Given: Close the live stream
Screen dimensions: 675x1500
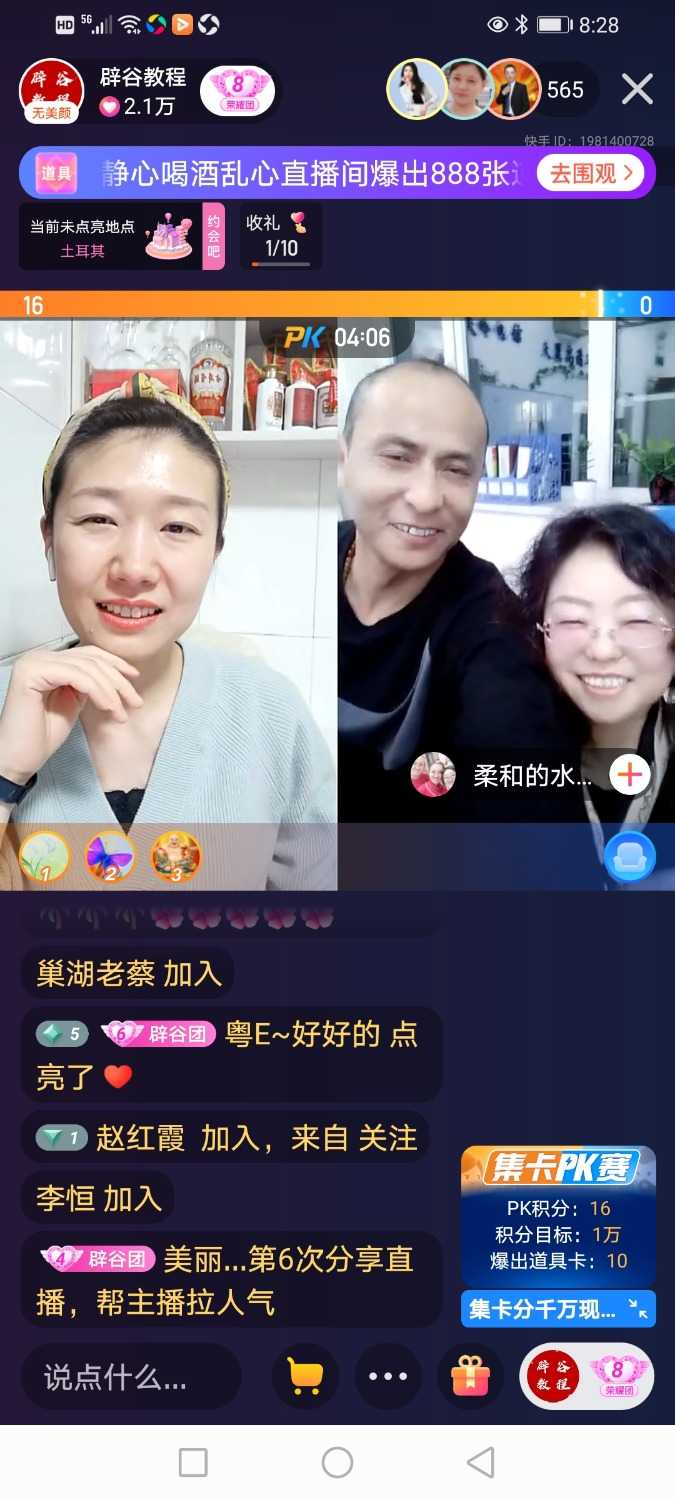Looking at the screenshot, I should click(637, 90).
